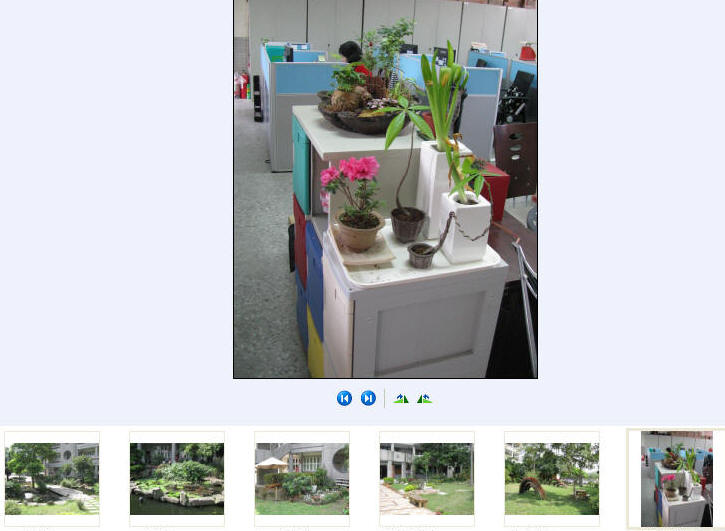Open the garden pond bridge thumbnail
Image resolution: width=725 pixels, height=531 pixels.
point(52,479)
